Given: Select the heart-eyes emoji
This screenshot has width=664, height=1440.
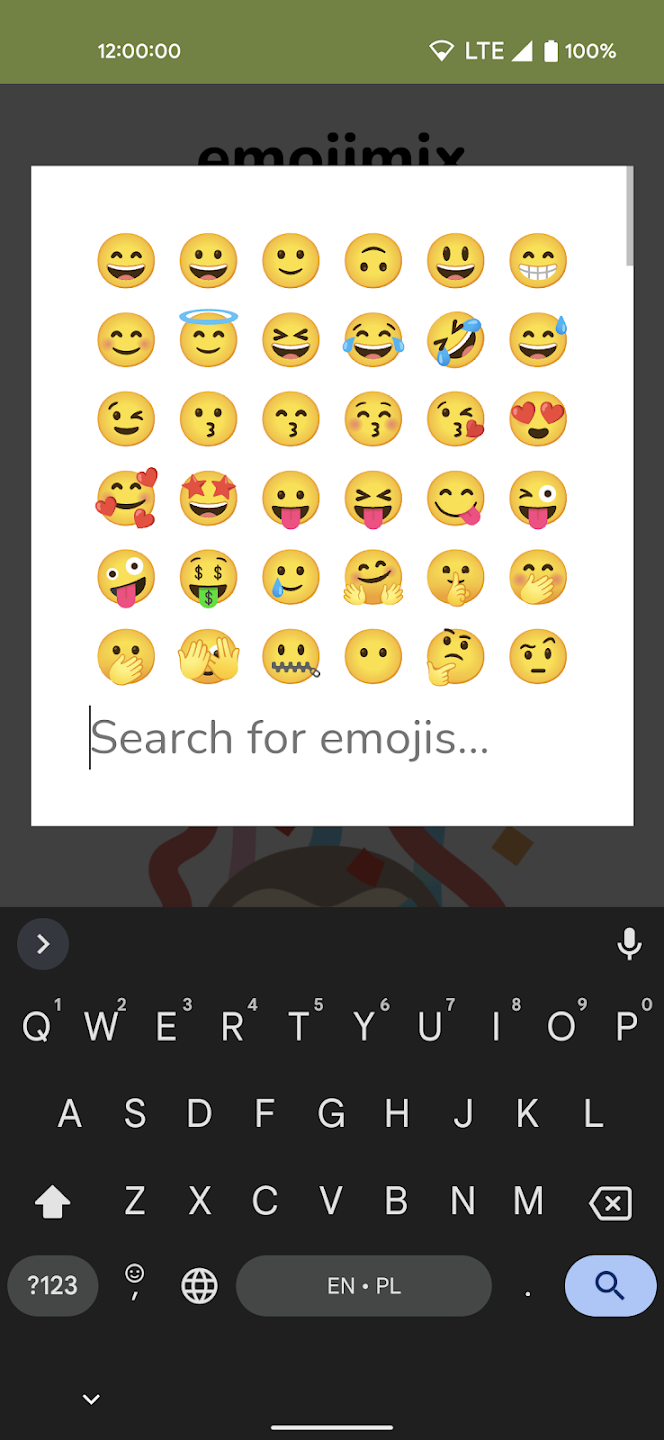Looking at the screenshot, I should [x=538, y=418].
